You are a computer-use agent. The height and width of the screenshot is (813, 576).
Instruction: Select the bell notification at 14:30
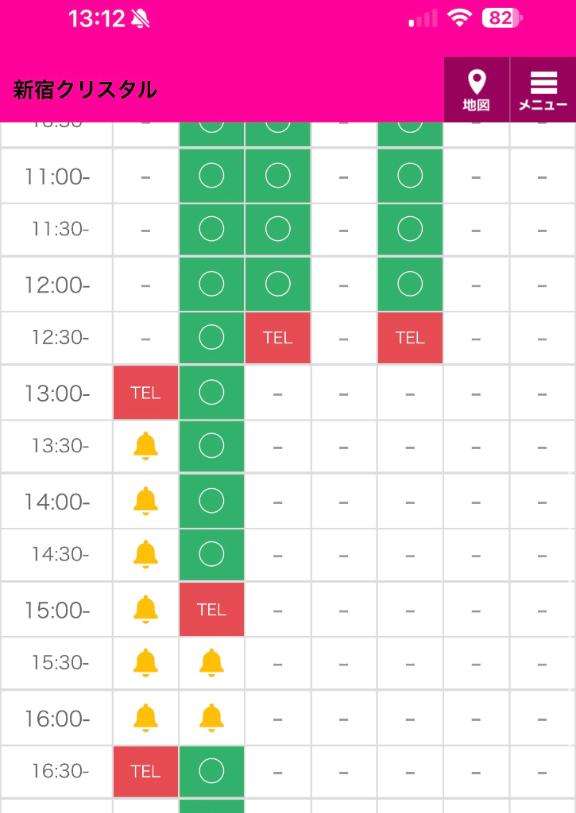tap(146, 554)
